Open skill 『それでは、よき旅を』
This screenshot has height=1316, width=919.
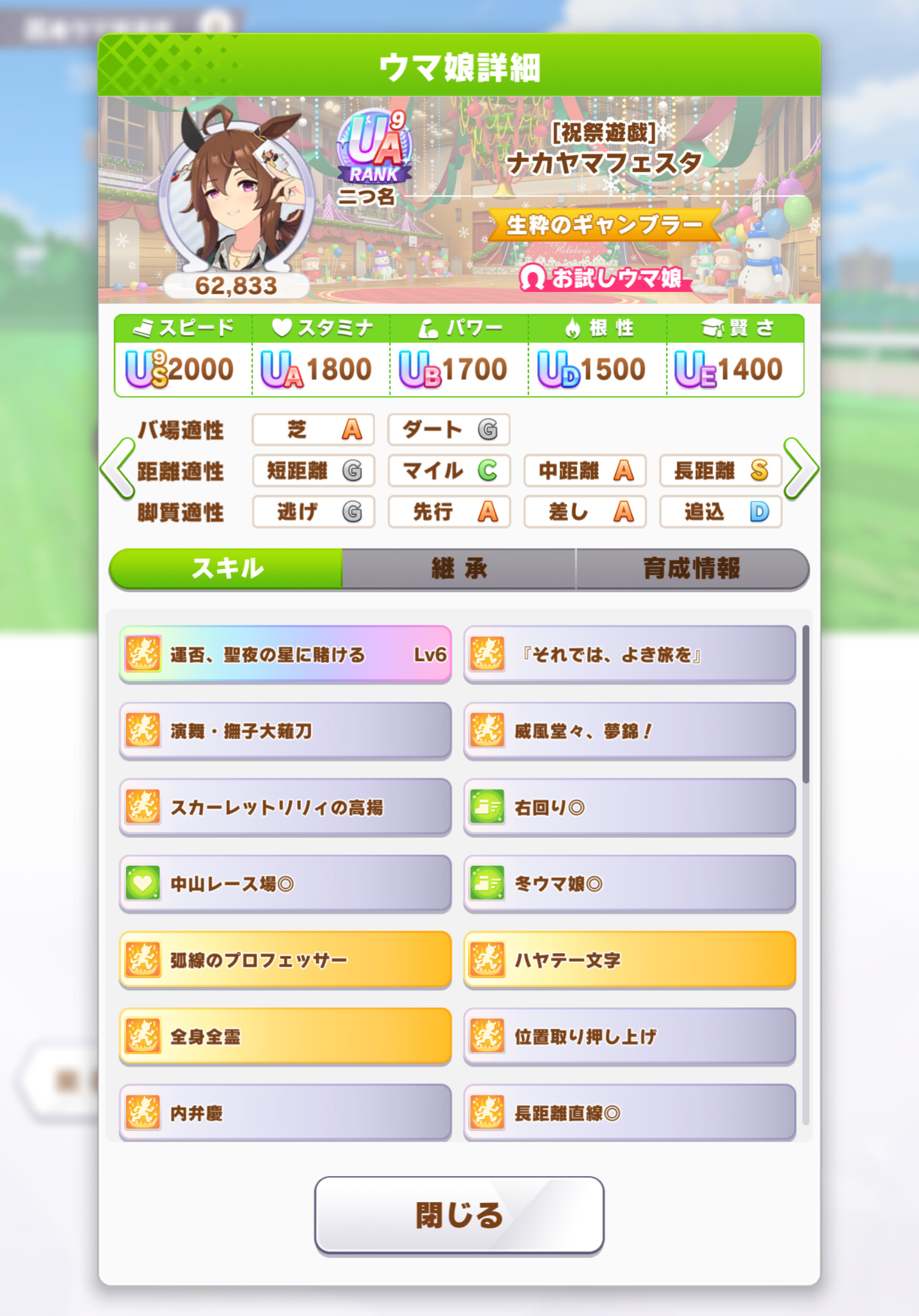[x=629, y=654]
